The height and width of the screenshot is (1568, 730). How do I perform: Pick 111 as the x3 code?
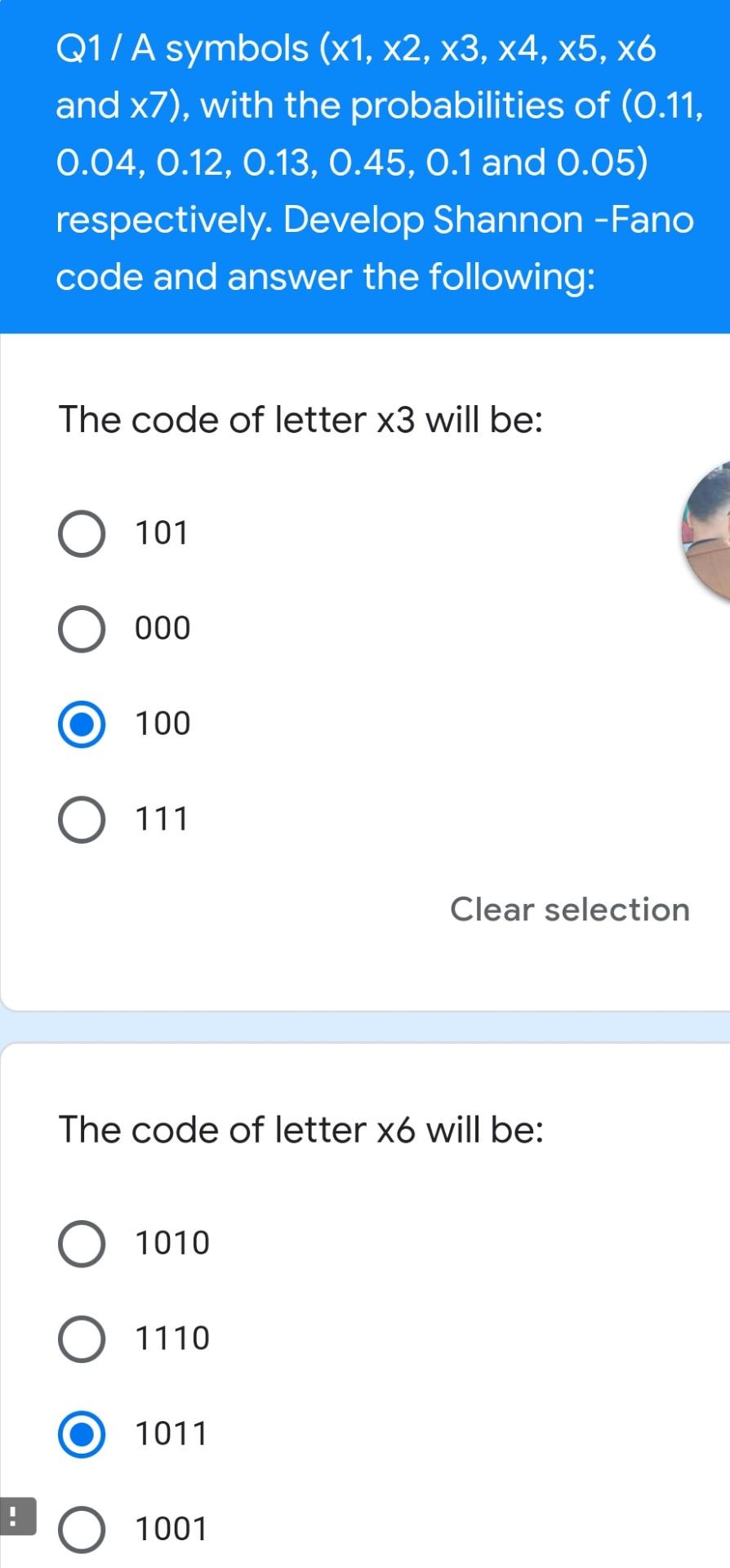82,819
